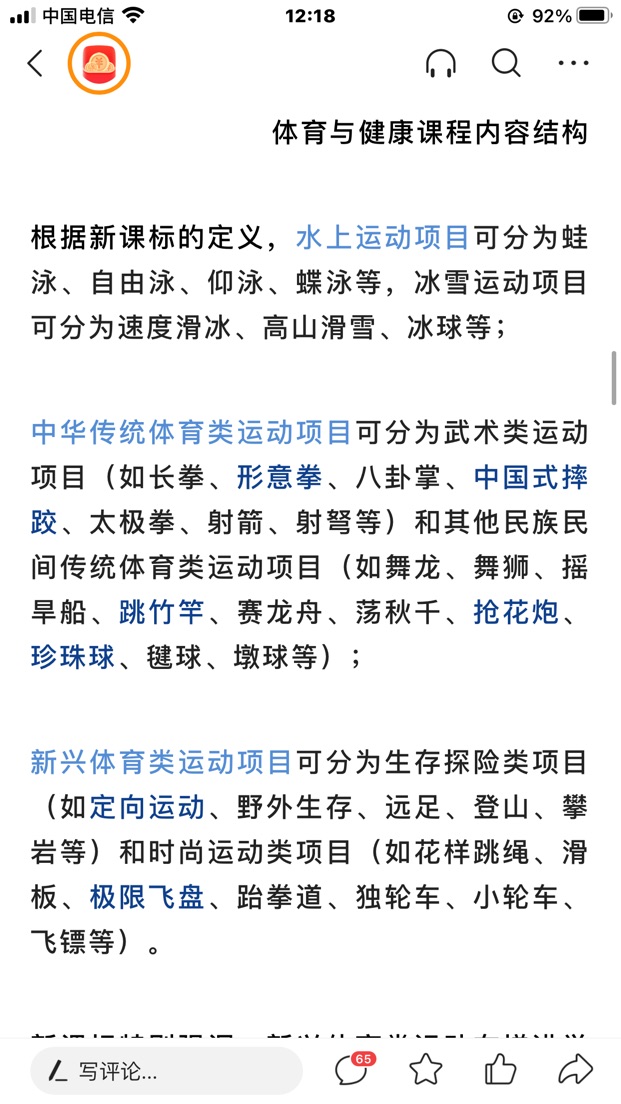Open the author's red avatar profile
This screenshot has width=621, height=1104.
click(x=99, y=64)
